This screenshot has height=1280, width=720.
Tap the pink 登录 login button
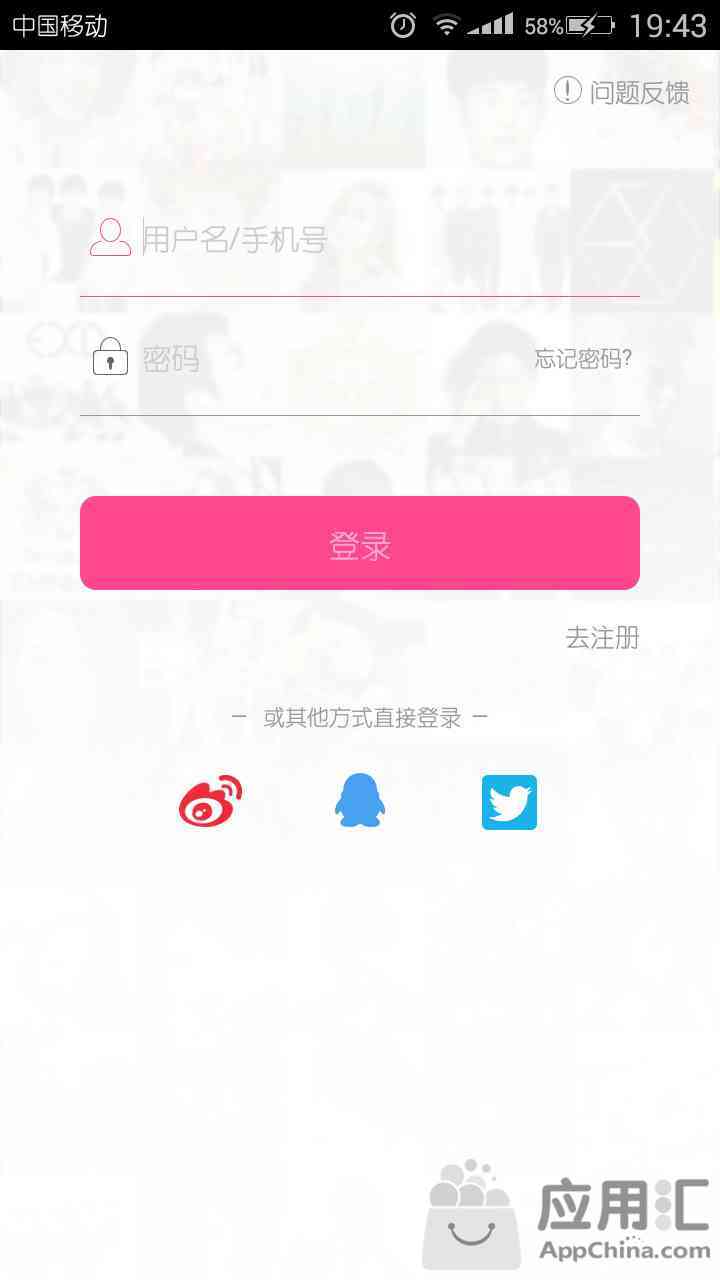360,544
